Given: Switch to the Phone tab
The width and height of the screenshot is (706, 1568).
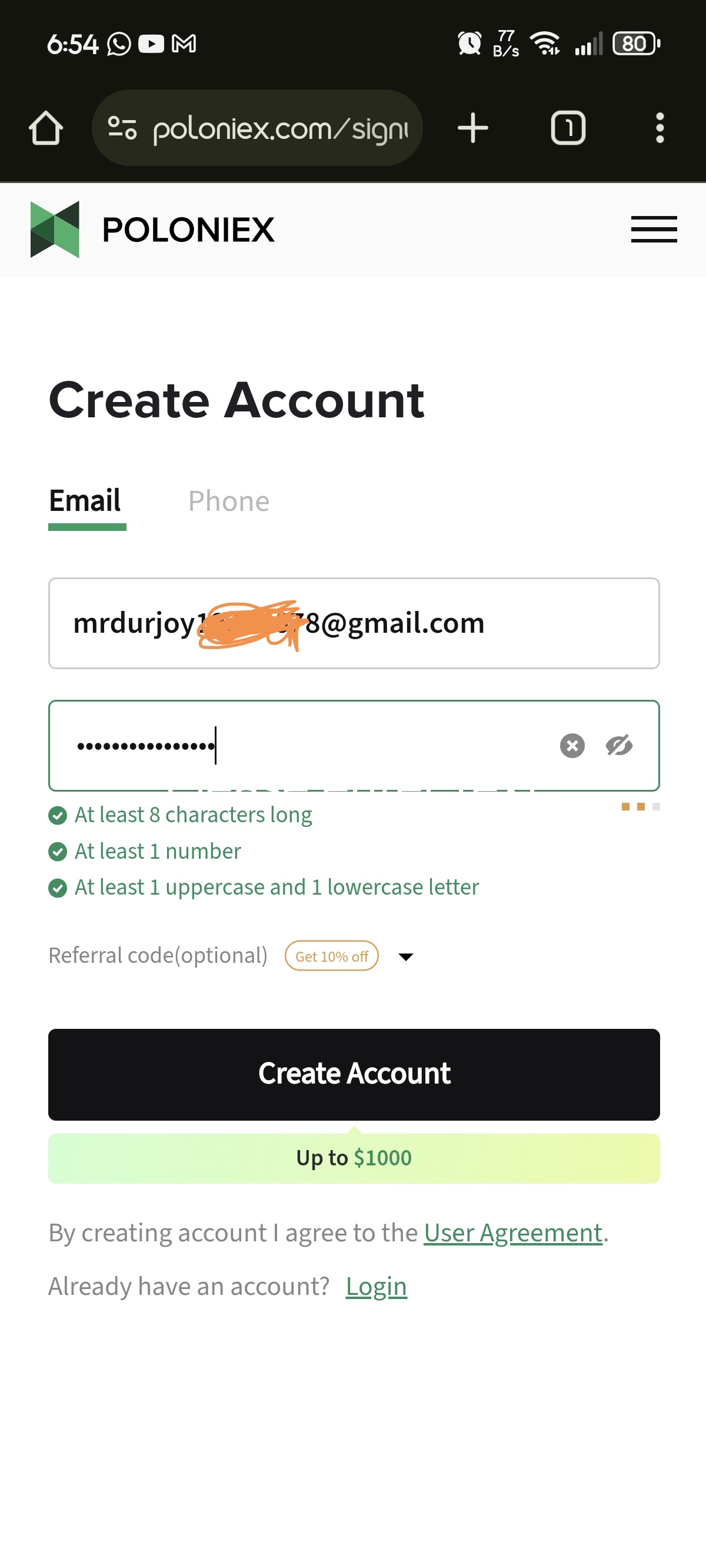Looking at the screenshot, I should 228,501.
